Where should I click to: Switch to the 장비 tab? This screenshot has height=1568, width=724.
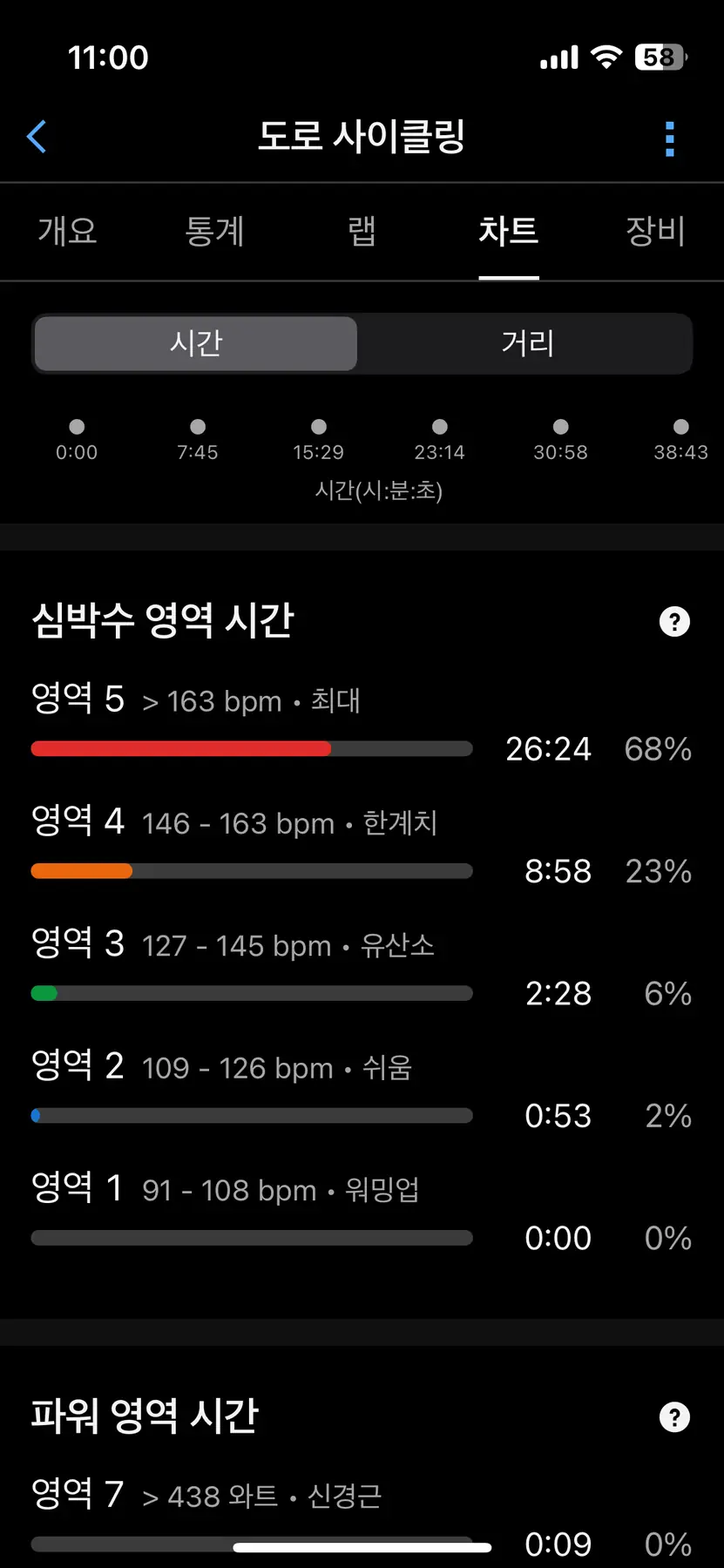pos(655,232)
